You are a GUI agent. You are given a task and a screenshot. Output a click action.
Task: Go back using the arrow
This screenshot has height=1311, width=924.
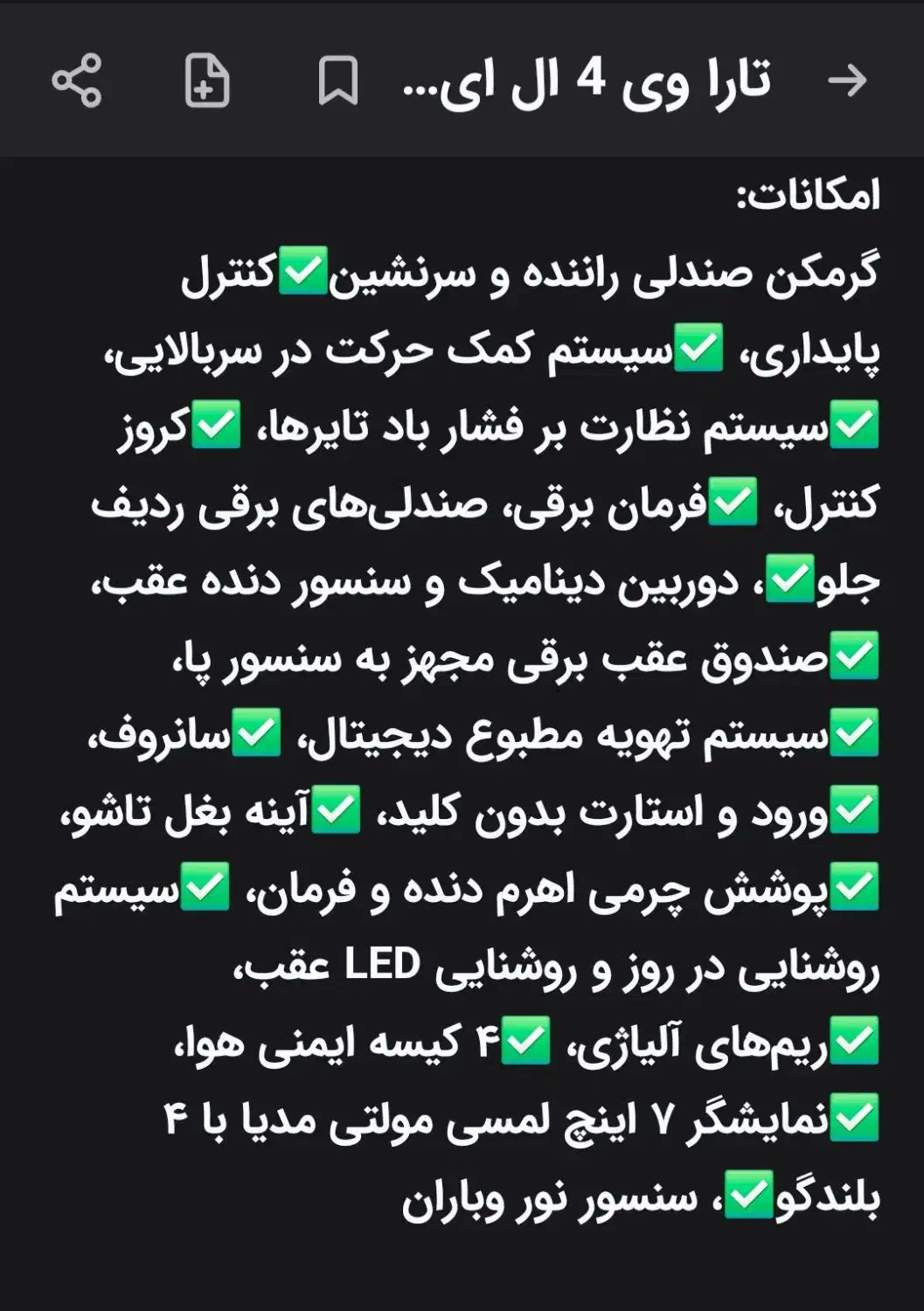[846, 80]
